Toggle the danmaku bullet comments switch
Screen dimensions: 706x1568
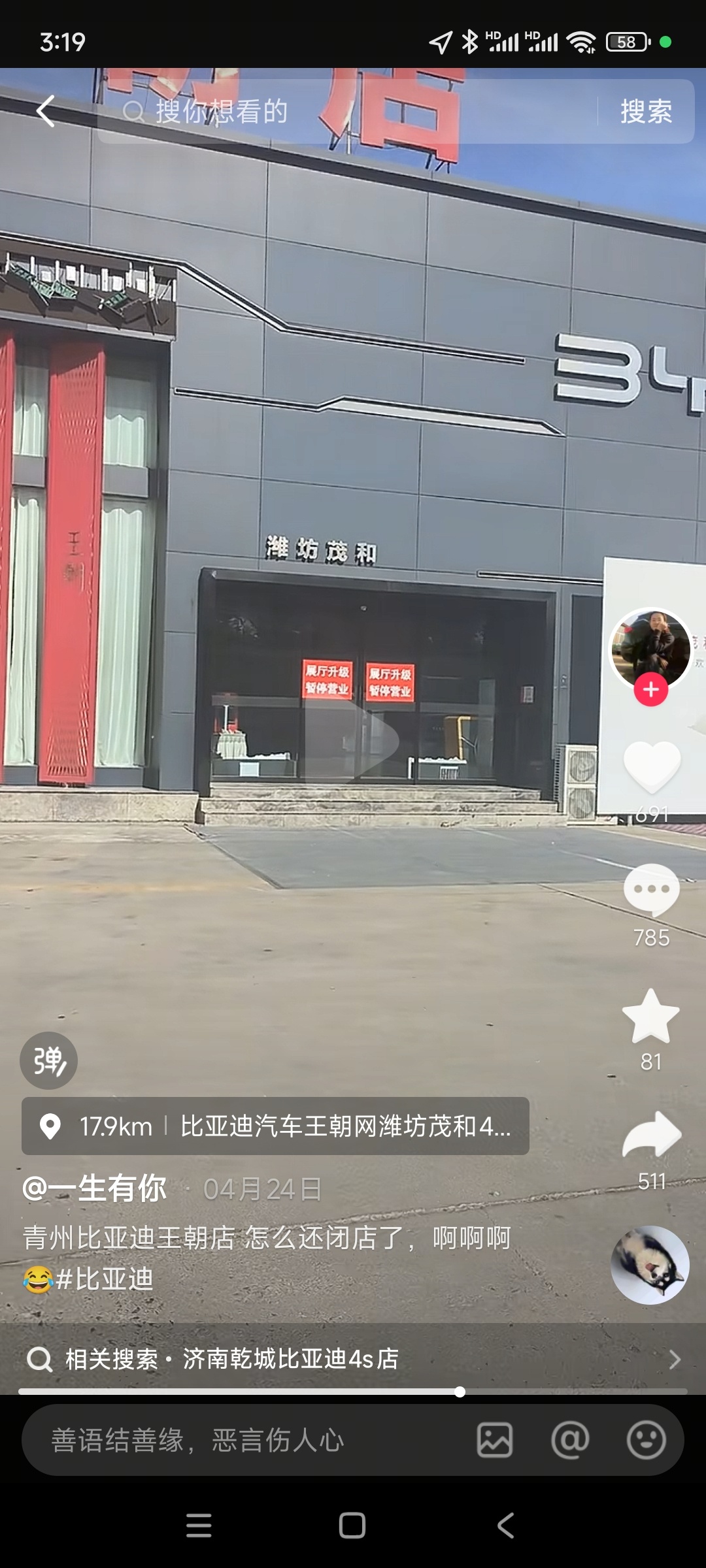(48, 1060)
